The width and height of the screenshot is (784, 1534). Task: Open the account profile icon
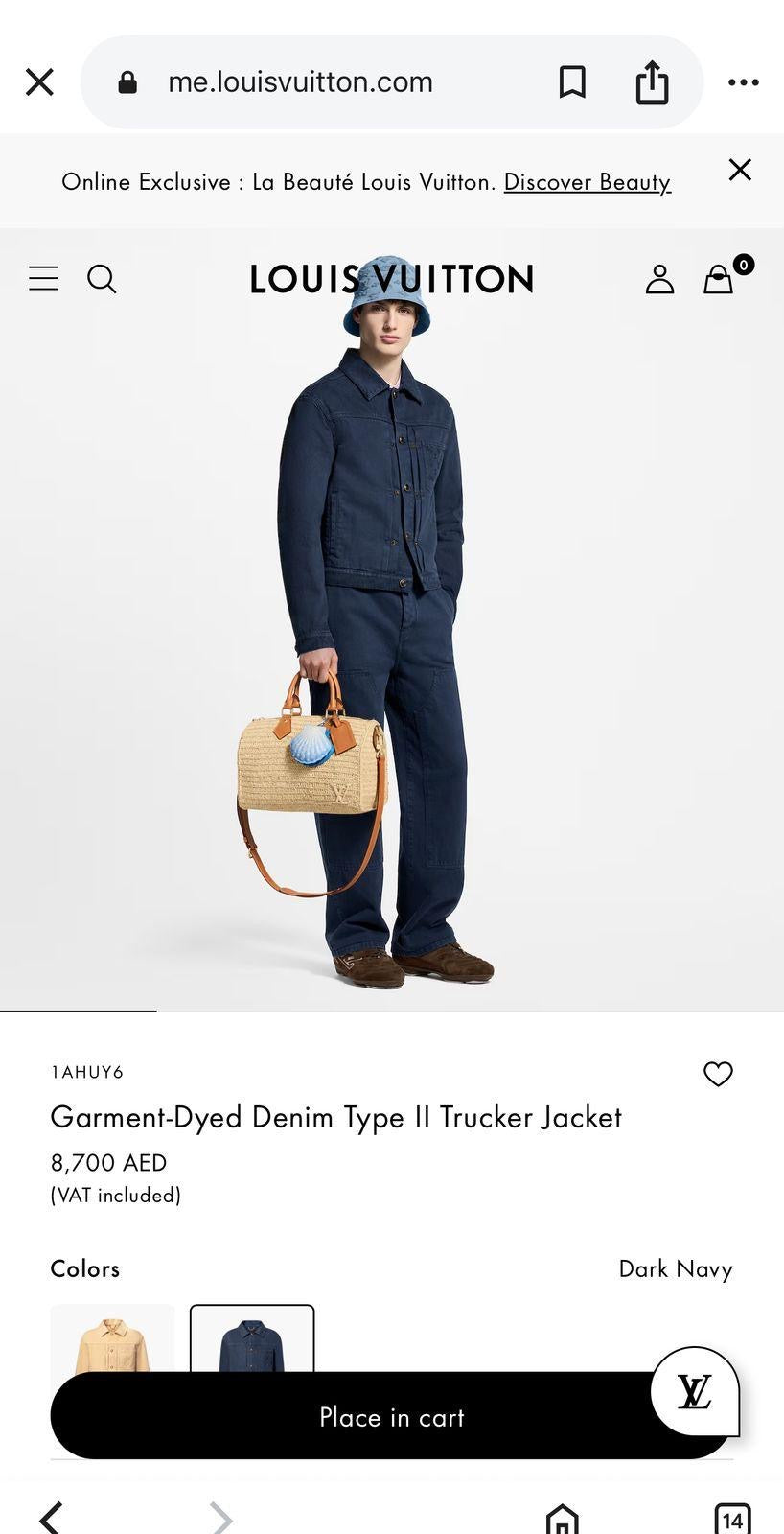tap(659, 279)
